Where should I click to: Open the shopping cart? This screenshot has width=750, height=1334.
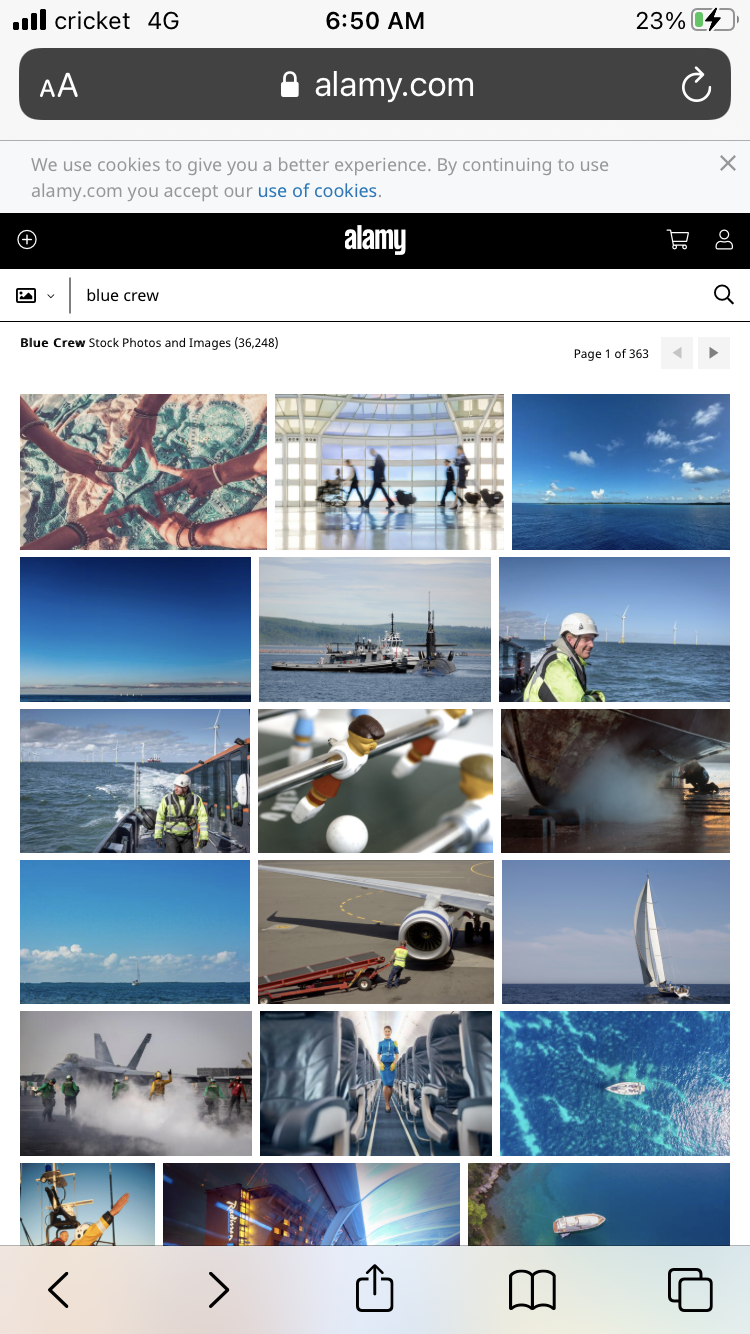click(678, 239)
